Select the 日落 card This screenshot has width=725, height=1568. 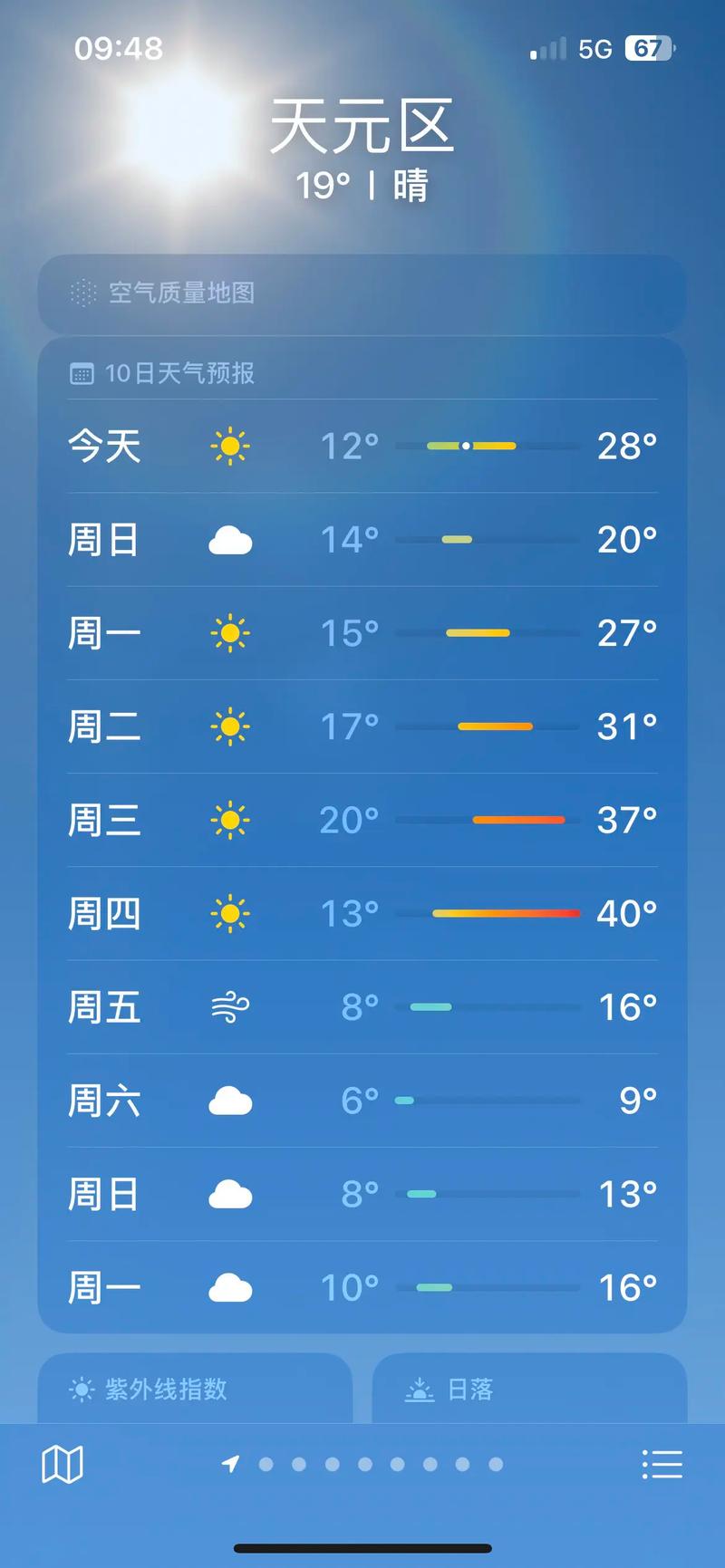coord(528,1388)
